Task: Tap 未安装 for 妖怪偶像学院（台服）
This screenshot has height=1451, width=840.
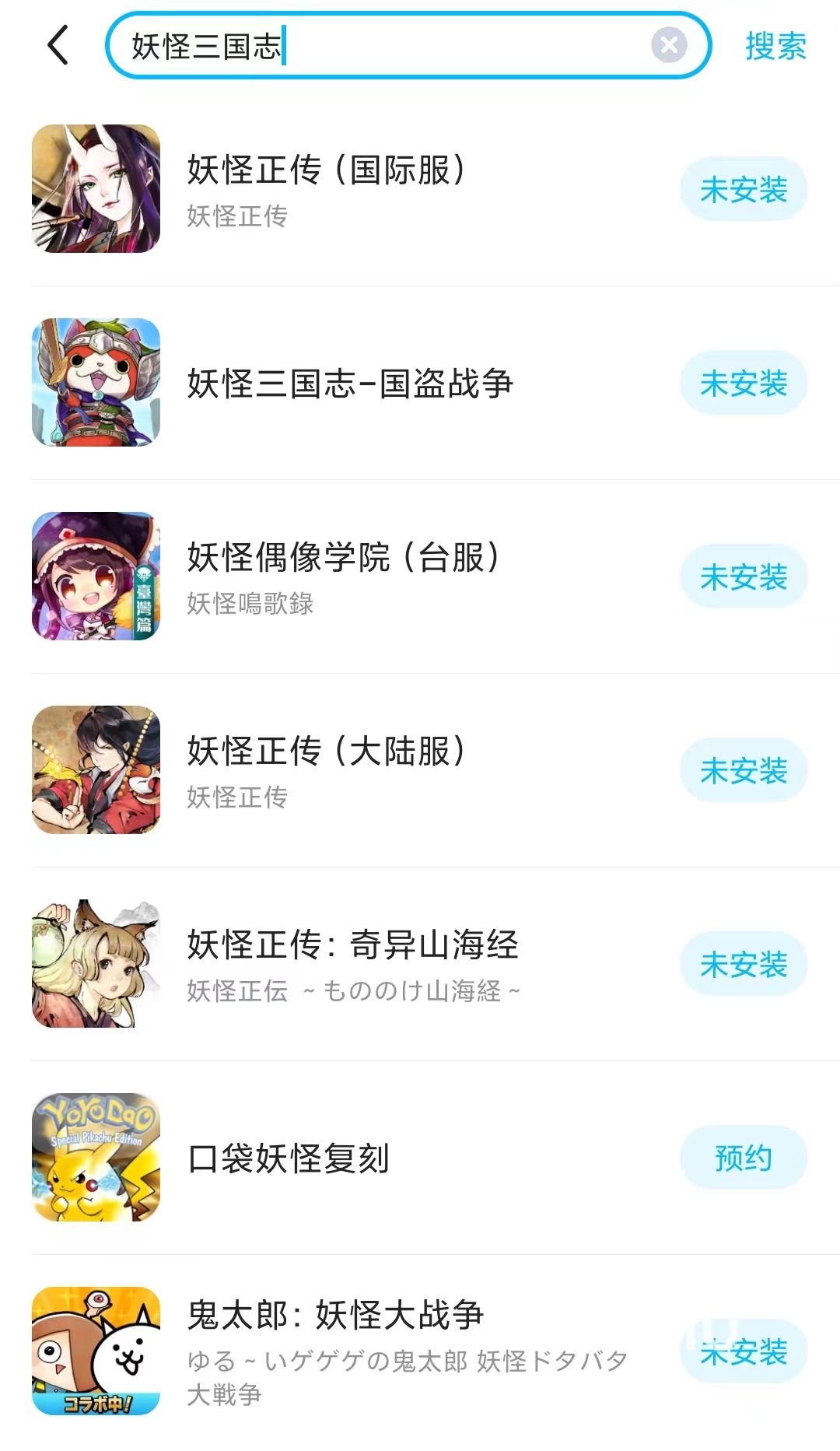Action: (744, 577)
